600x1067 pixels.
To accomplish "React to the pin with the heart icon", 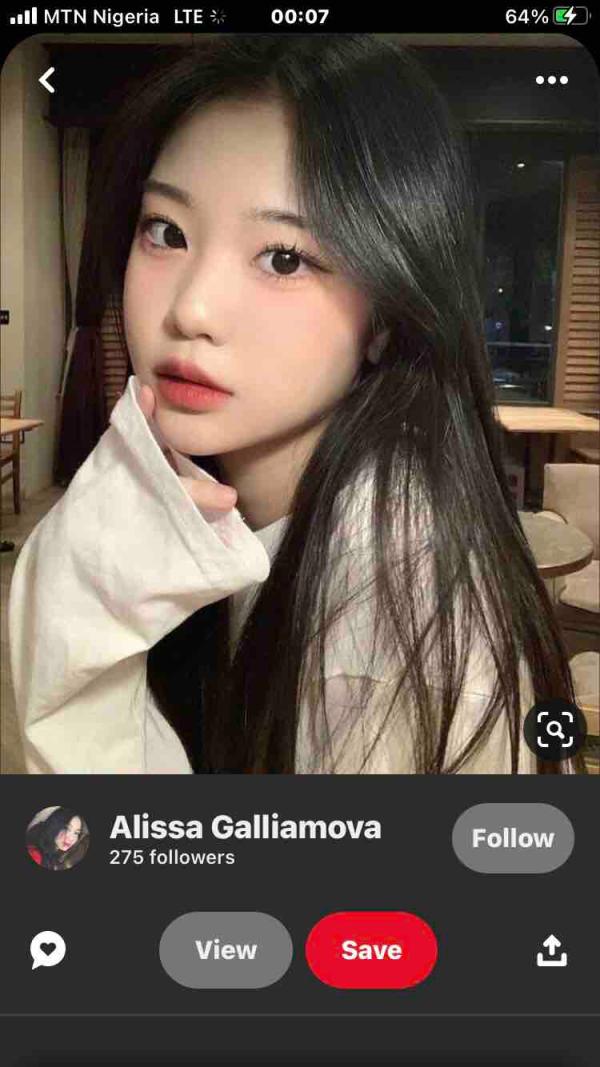I will (x=48, y=949).
